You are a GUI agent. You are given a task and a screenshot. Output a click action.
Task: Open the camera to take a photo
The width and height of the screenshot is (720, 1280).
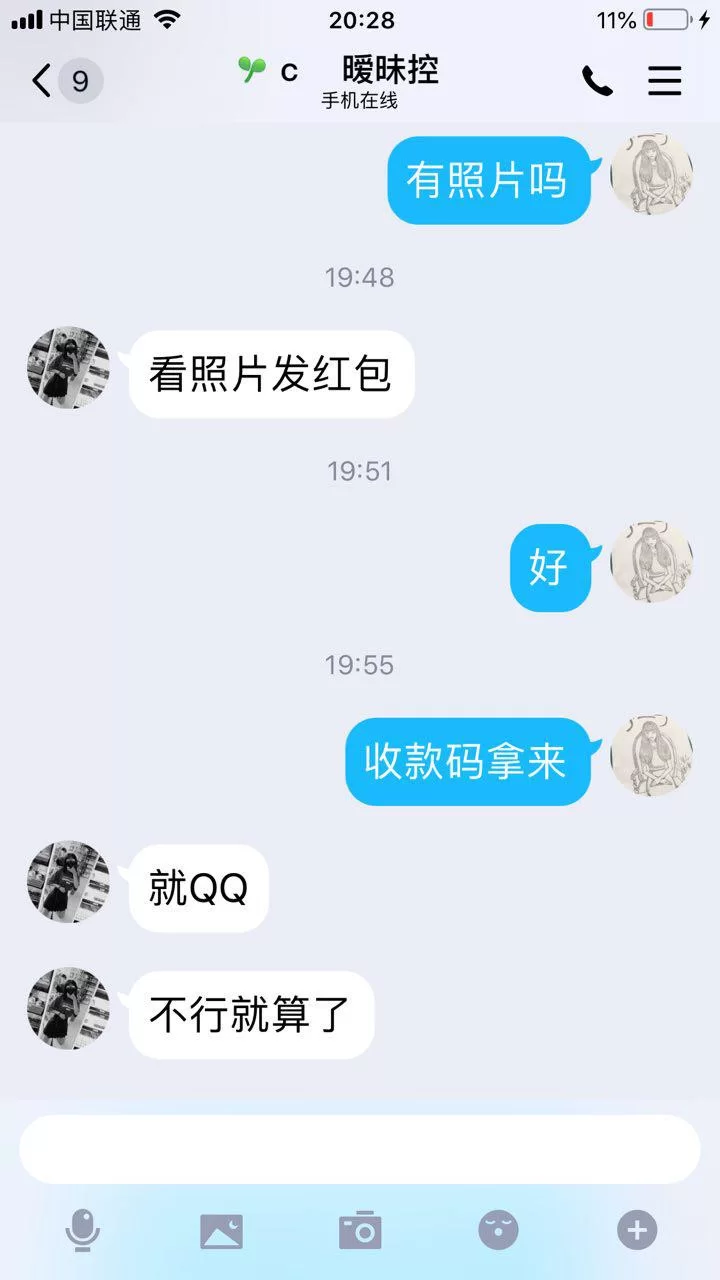point(360,1230)
